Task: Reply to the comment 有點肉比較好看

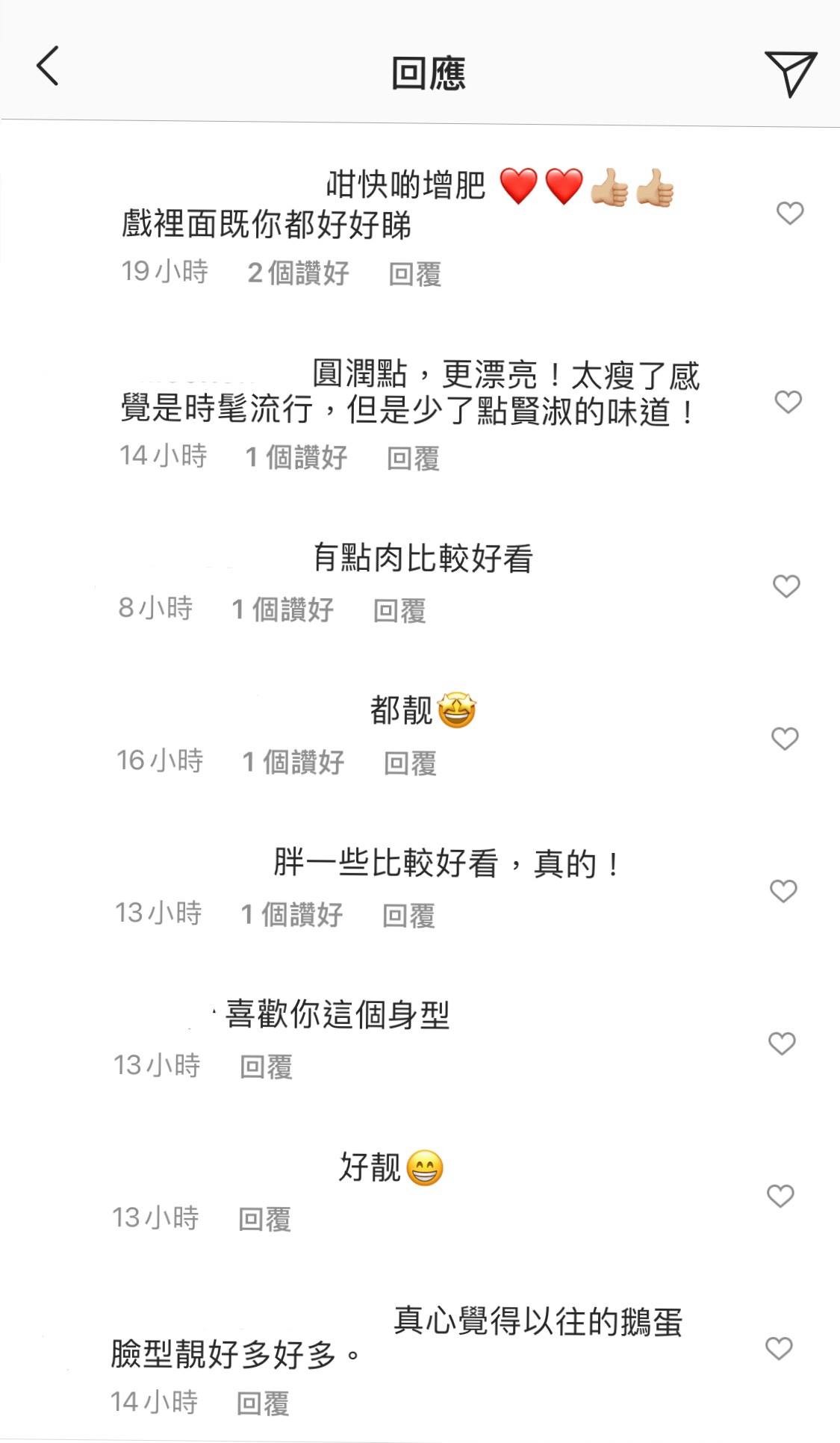Action: click(x=399, y=611)
